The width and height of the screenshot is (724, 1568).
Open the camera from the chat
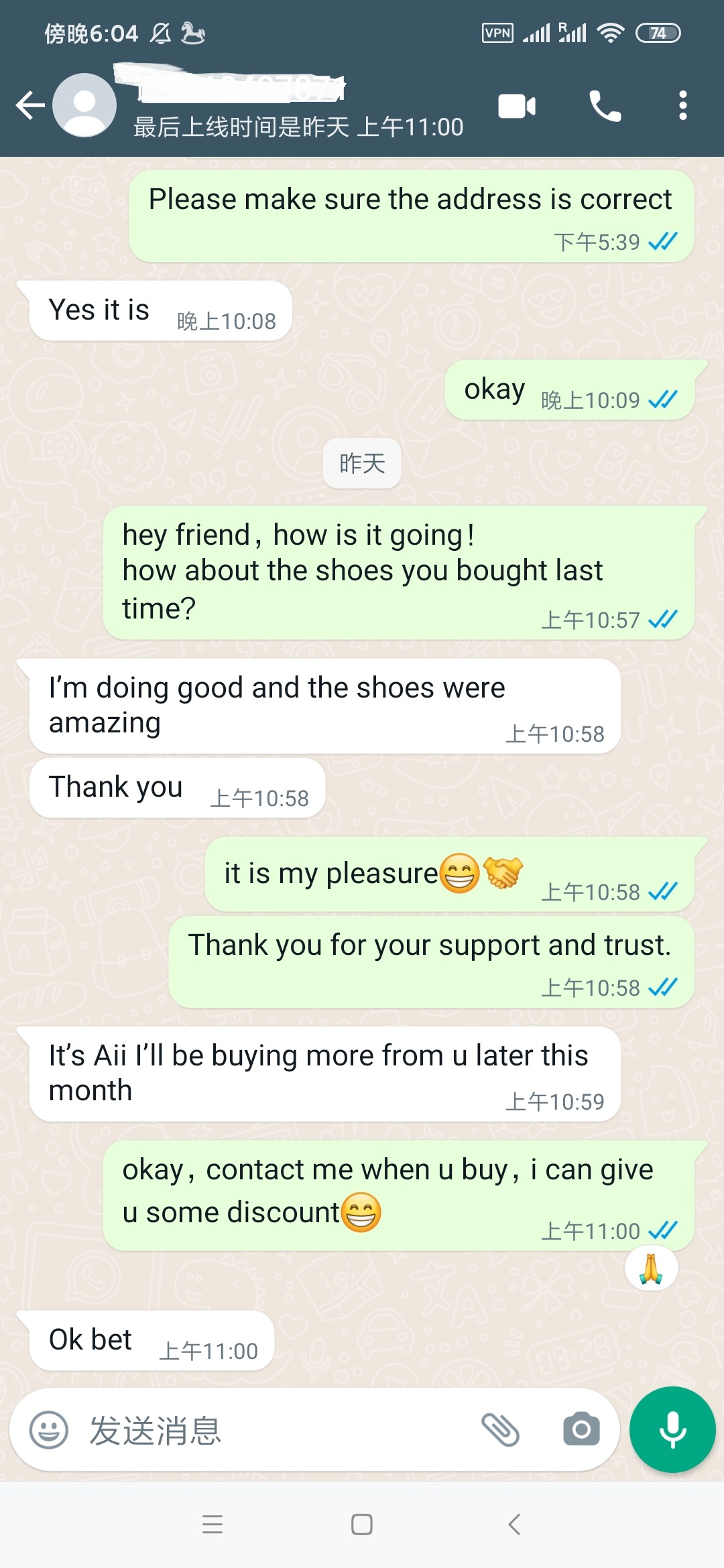[581, 1430]
